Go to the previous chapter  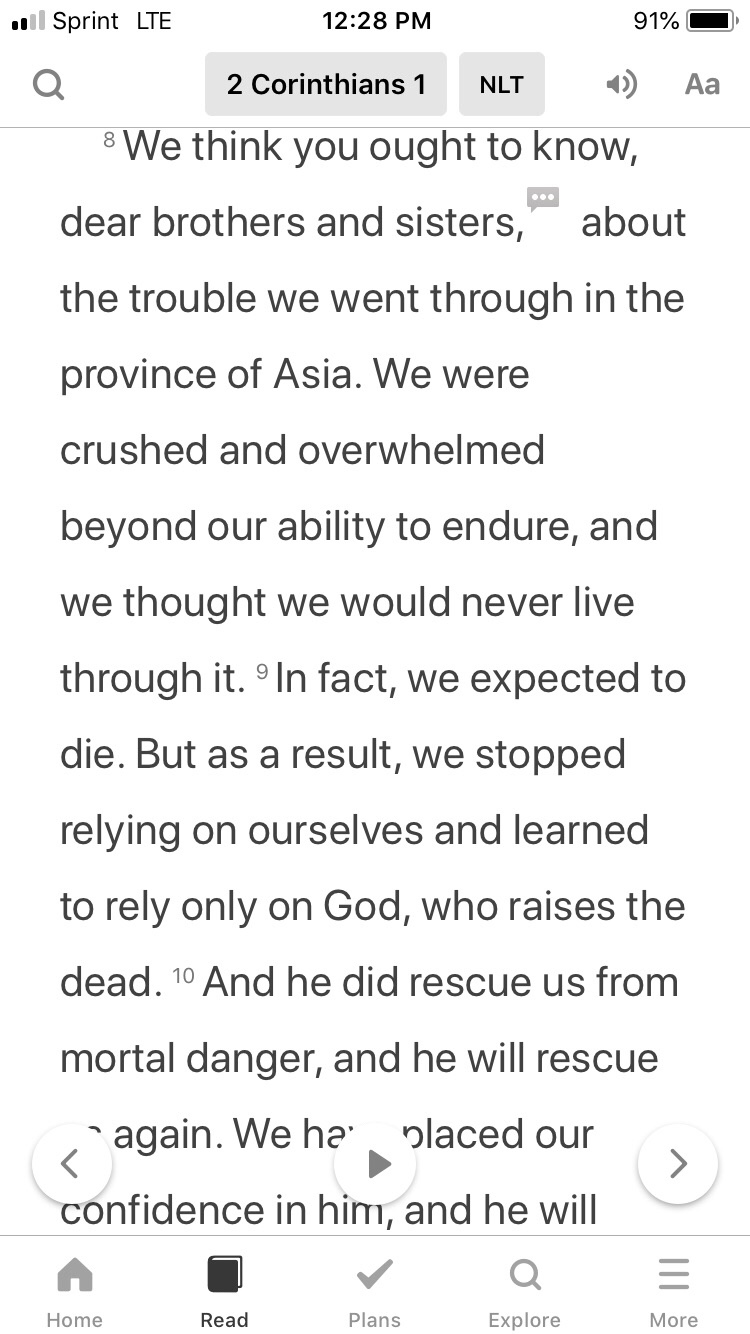(71, 1163)
